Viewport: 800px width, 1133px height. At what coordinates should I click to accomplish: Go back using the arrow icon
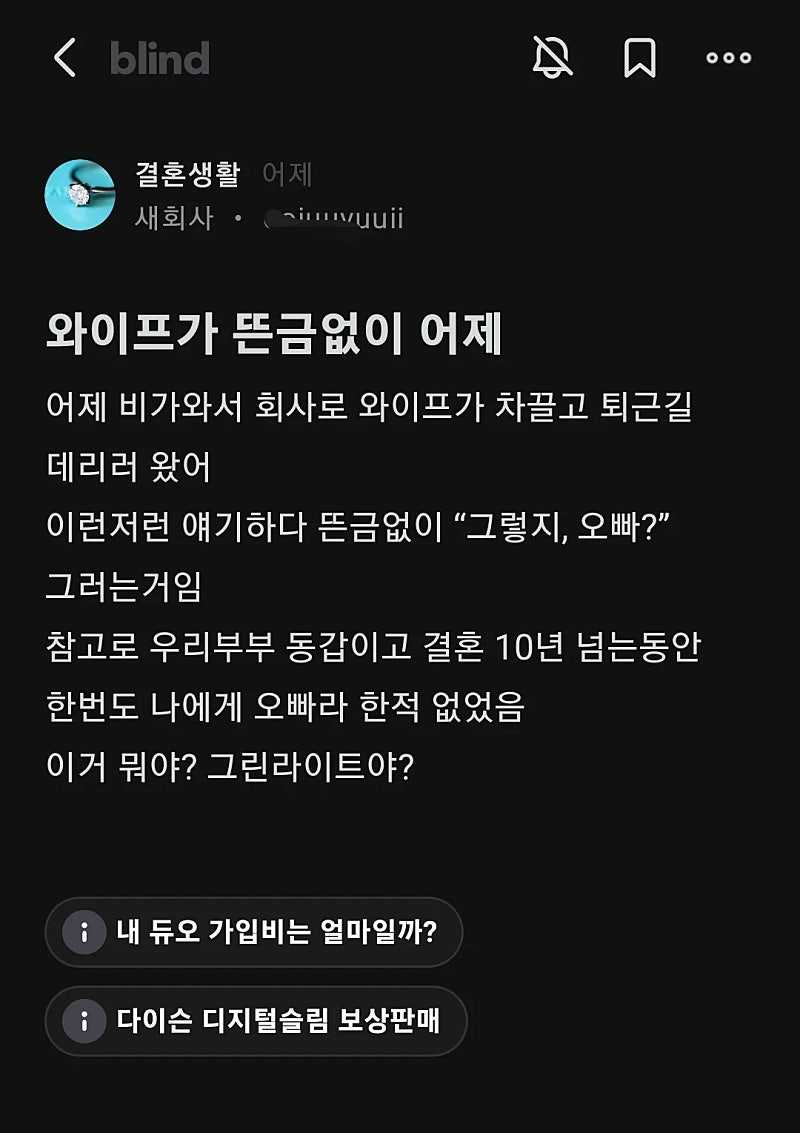click(64, 58)
